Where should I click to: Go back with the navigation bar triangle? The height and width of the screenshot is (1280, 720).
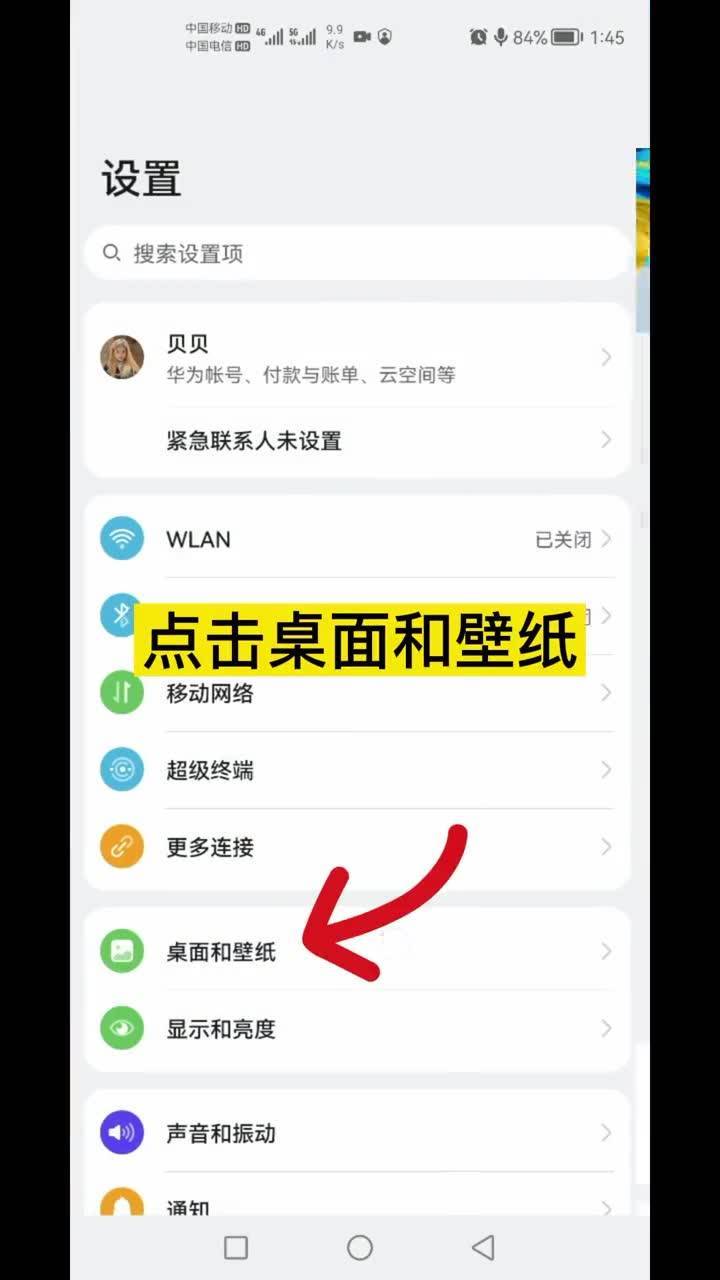click(x=483, y=1247)
